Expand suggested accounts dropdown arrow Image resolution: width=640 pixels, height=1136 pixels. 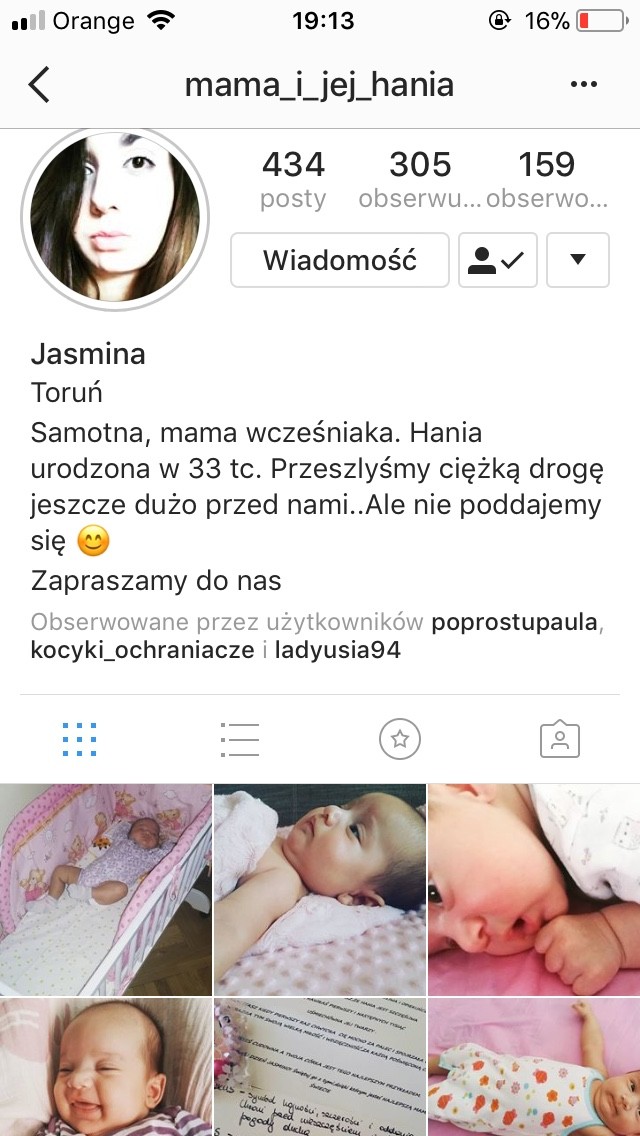[578, 260]
